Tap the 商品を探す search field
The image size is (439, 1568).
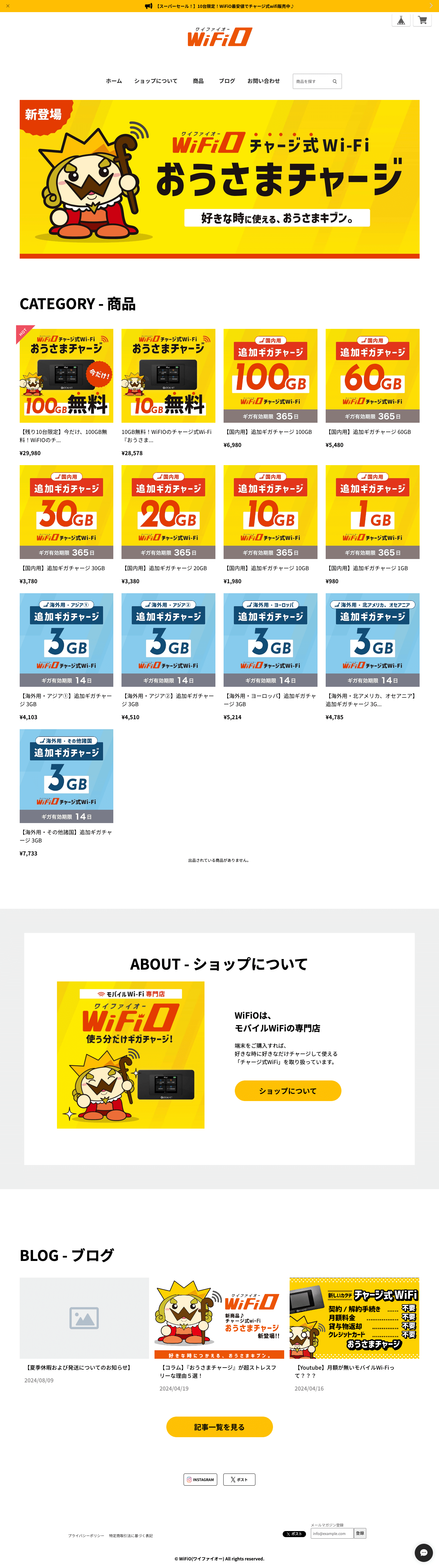coord(312,81)
